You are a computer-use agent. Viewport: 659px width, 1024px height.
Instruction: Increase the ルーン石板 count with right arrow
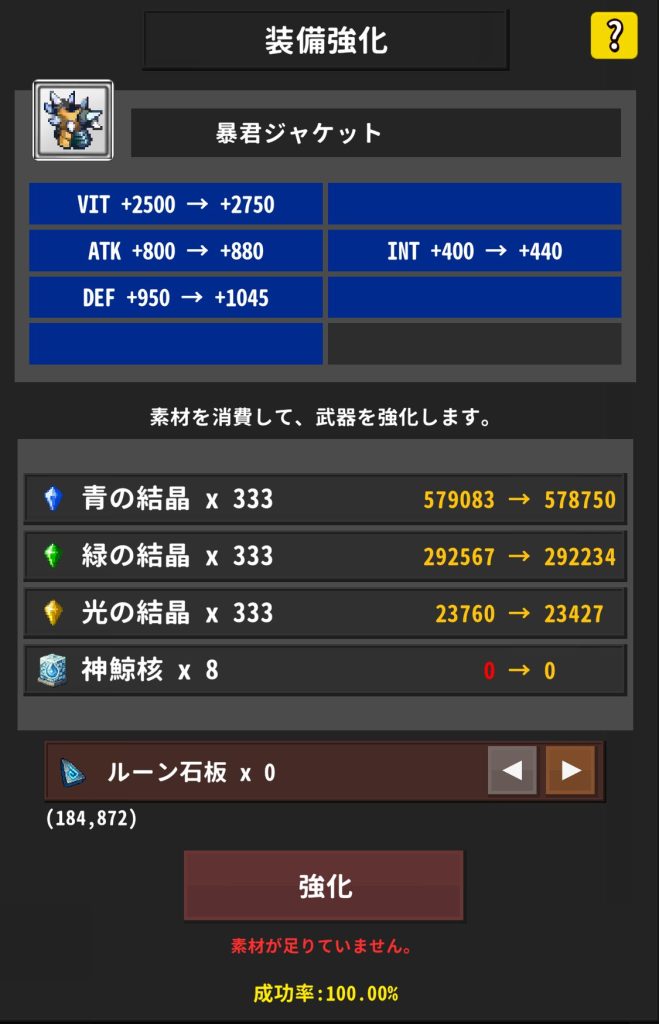tap(570, 770)
